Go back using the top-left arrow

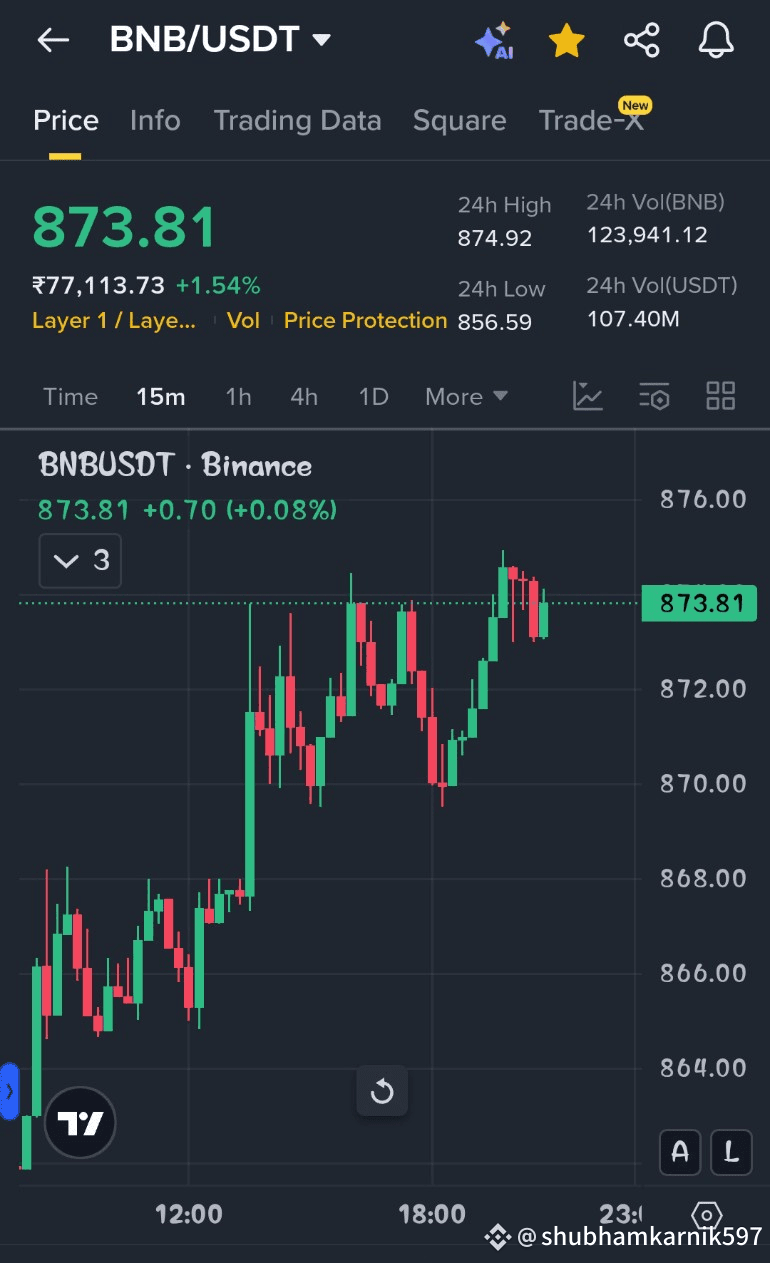53,40
